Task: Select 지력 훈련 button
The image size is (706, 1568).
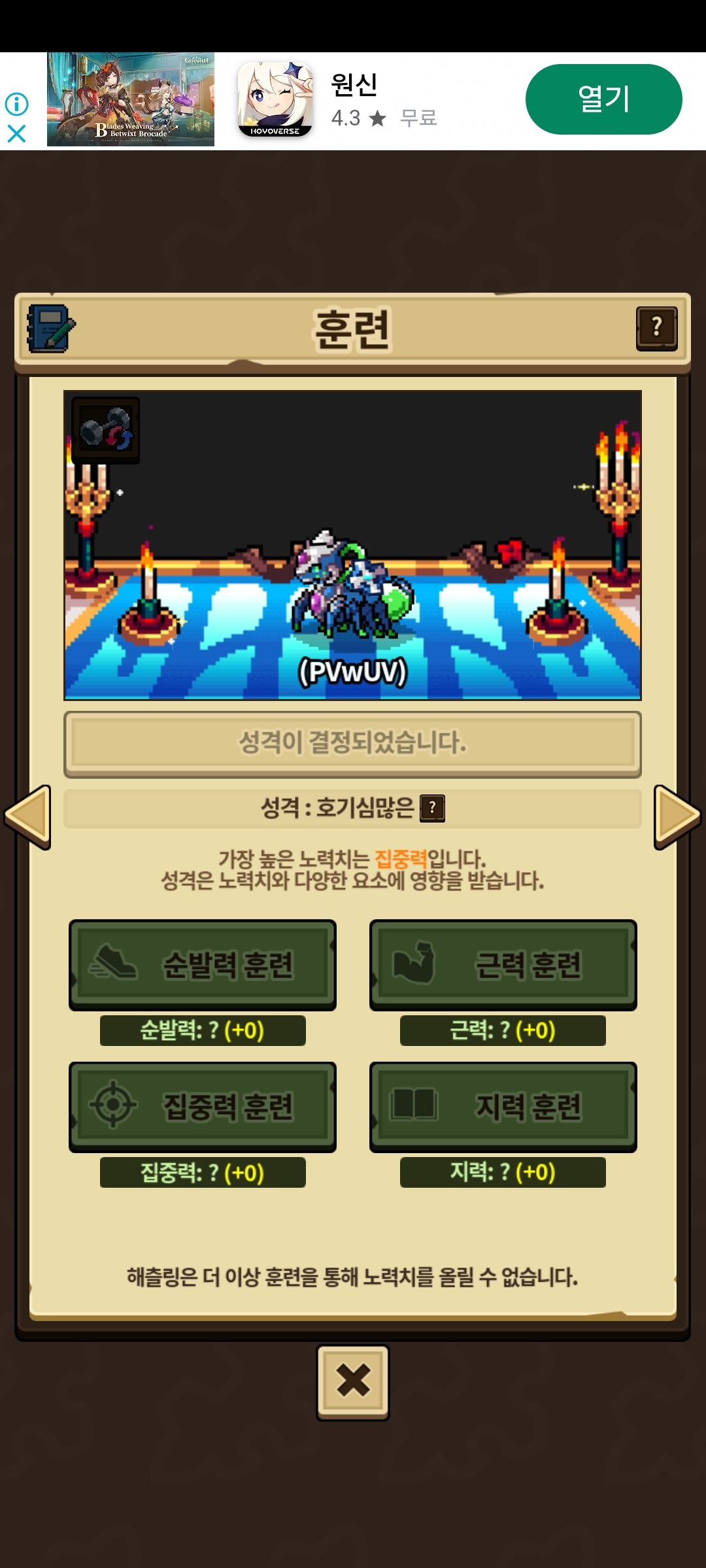Action: click(503, 1106)
